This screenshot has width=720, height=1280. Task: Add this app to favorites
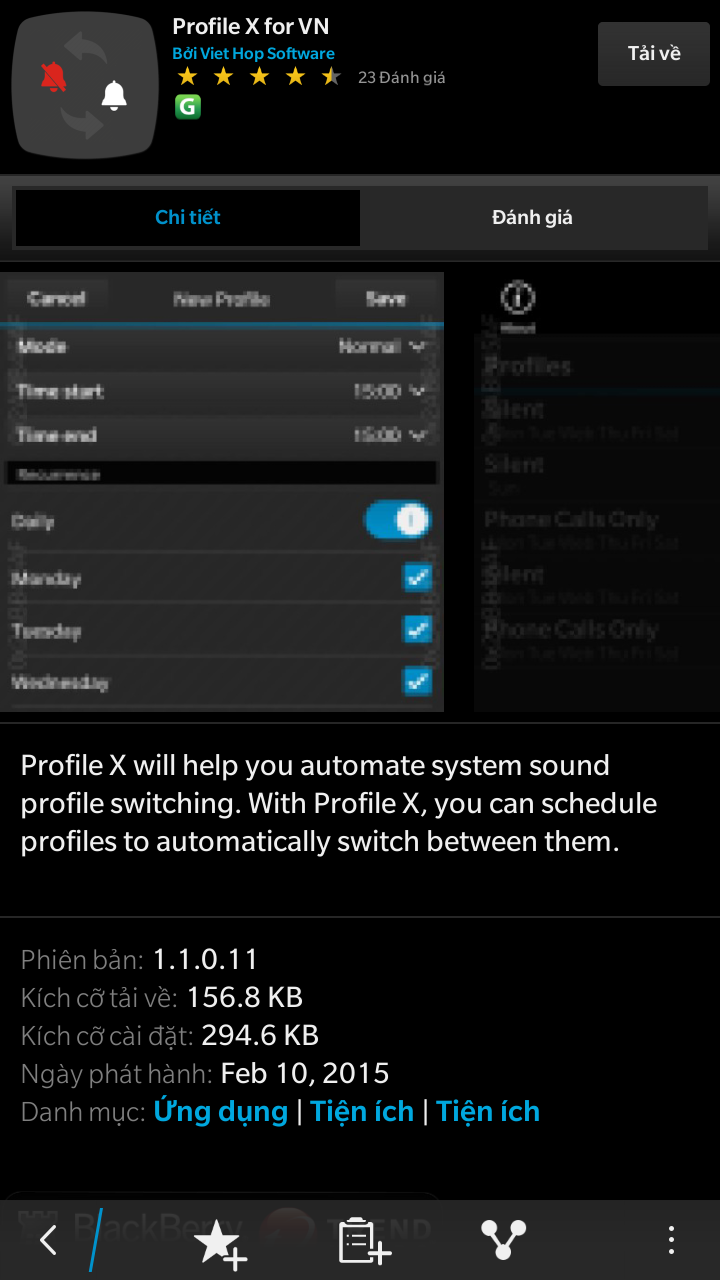pyautogui.click(x=219, y=1243)
